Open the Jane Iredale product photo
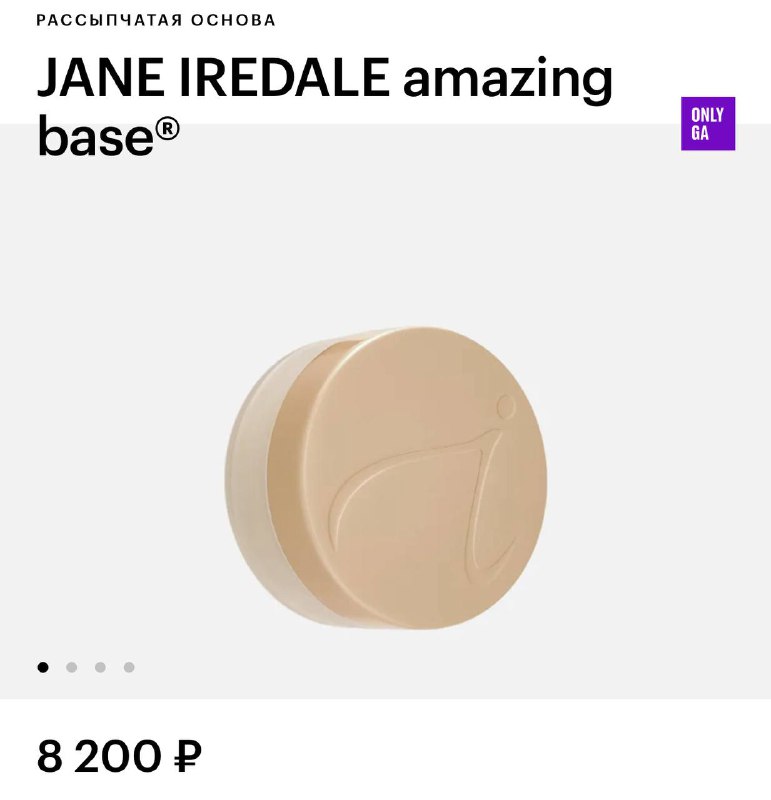 tap(386, 478)
